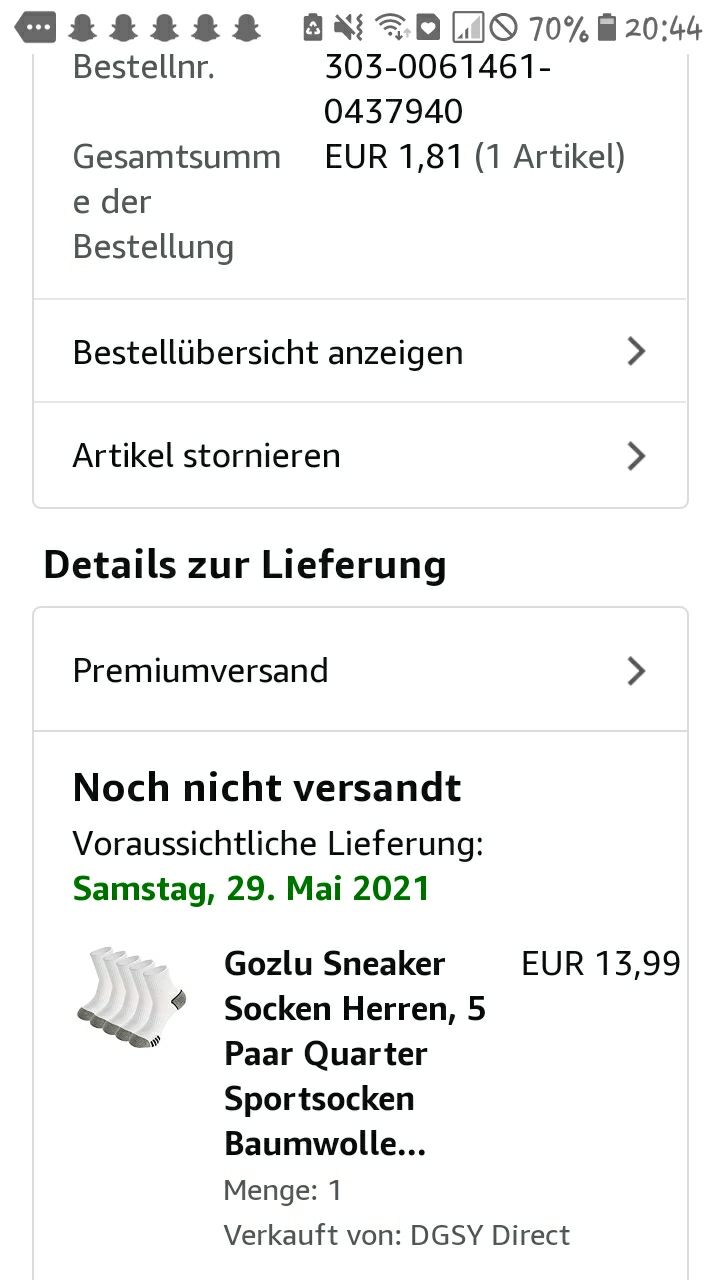
Task: Select Artikel stornieren to cancel item
Action: pos(360,456)
